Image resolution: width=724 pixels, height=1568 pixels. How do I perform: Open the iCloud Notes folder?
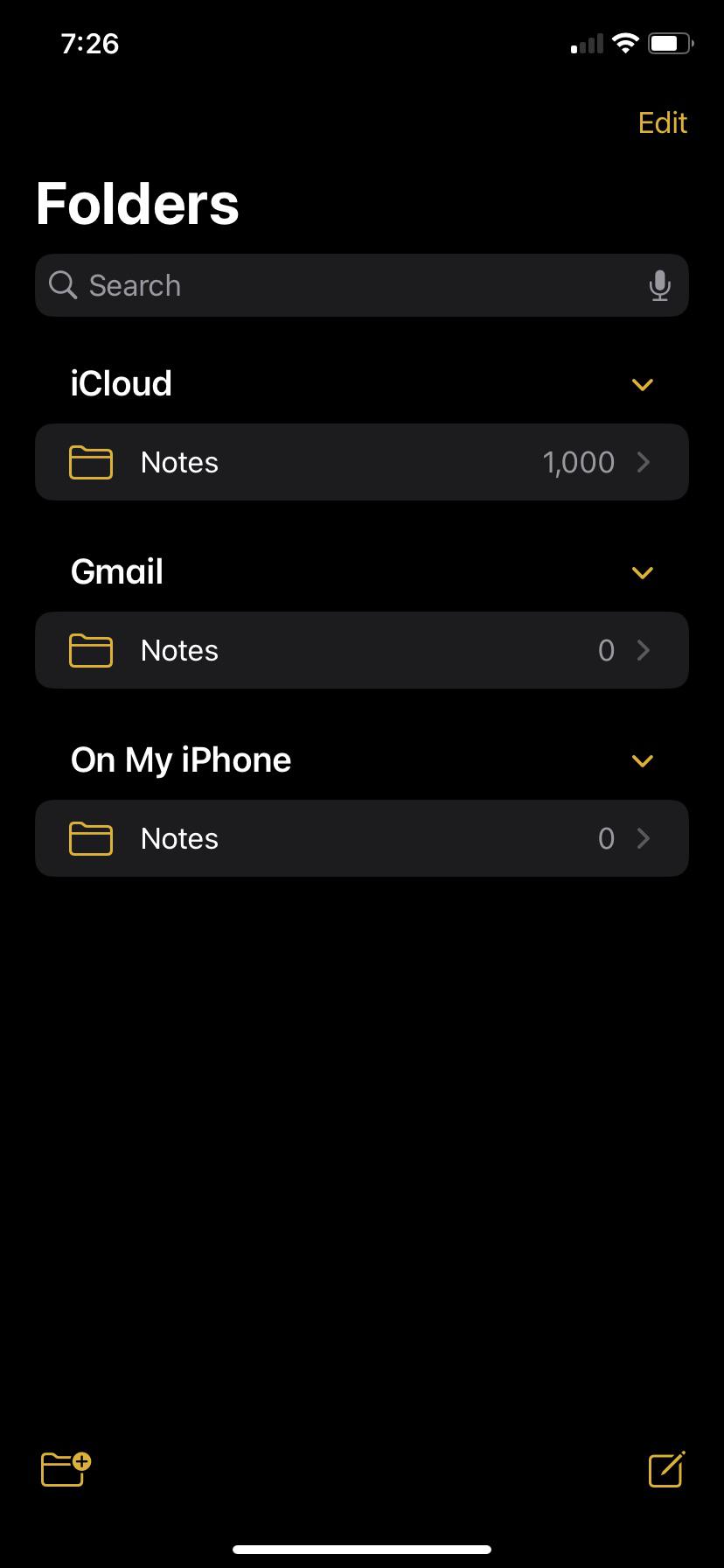click(362, 462)
